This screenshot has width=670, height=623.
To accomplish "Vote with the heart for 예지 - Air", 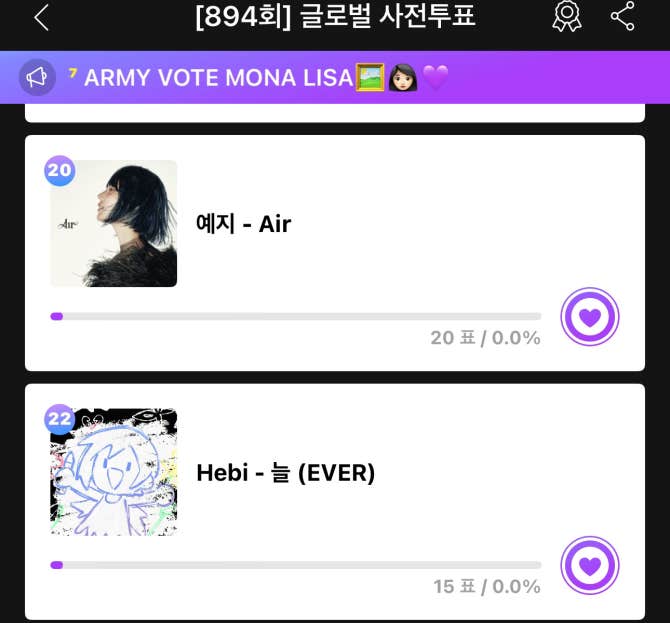I will click(590, 317).
